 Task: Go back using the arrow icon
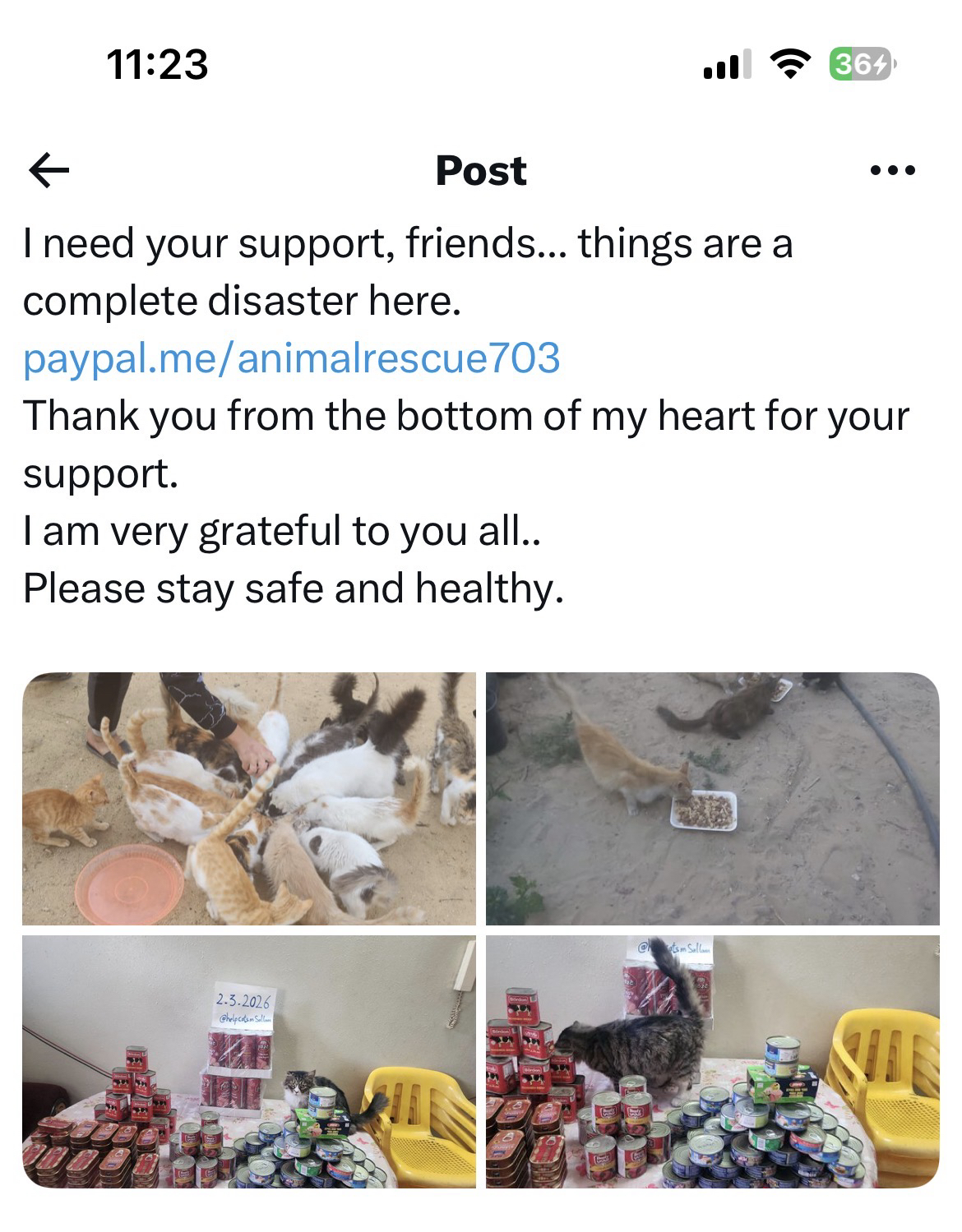tap(49, 171)
